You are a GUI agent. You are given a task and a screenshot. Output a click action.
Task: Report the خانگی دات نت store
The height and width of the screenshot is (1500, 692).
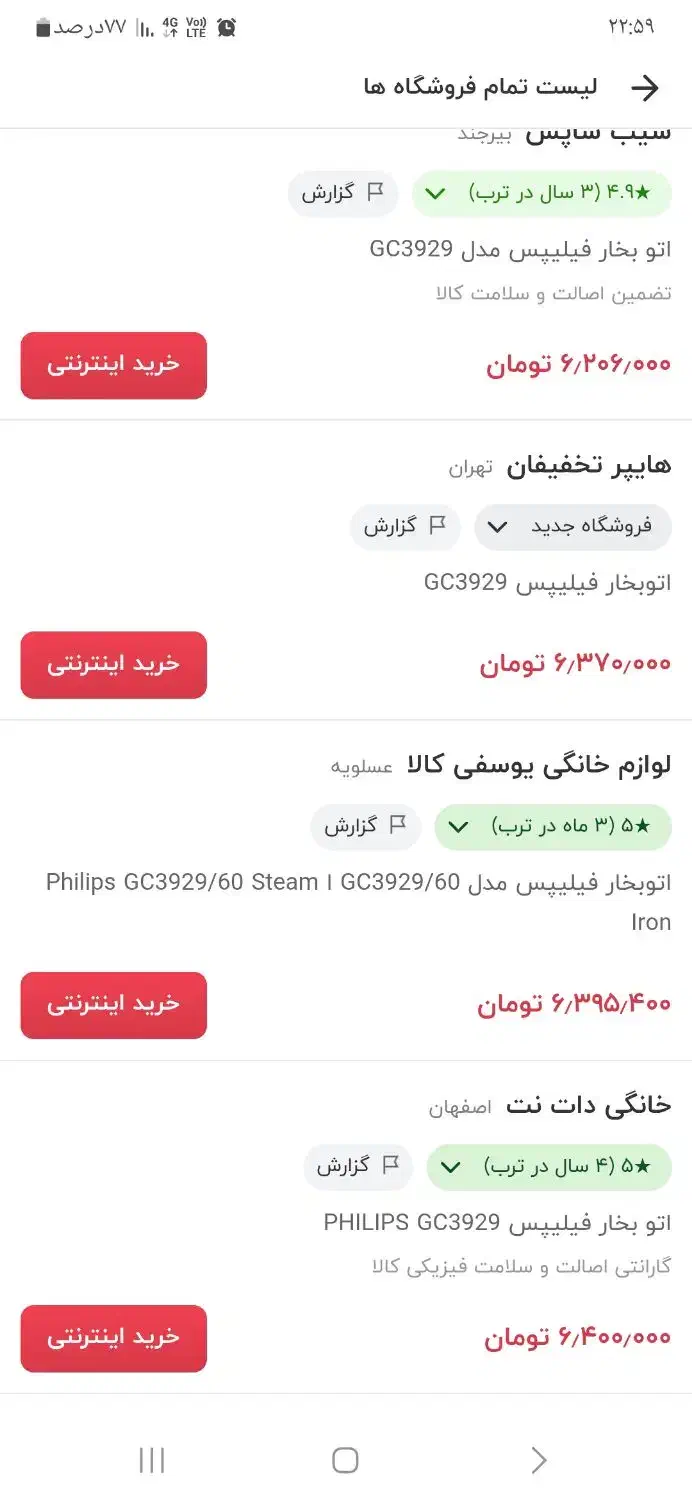358,1167
